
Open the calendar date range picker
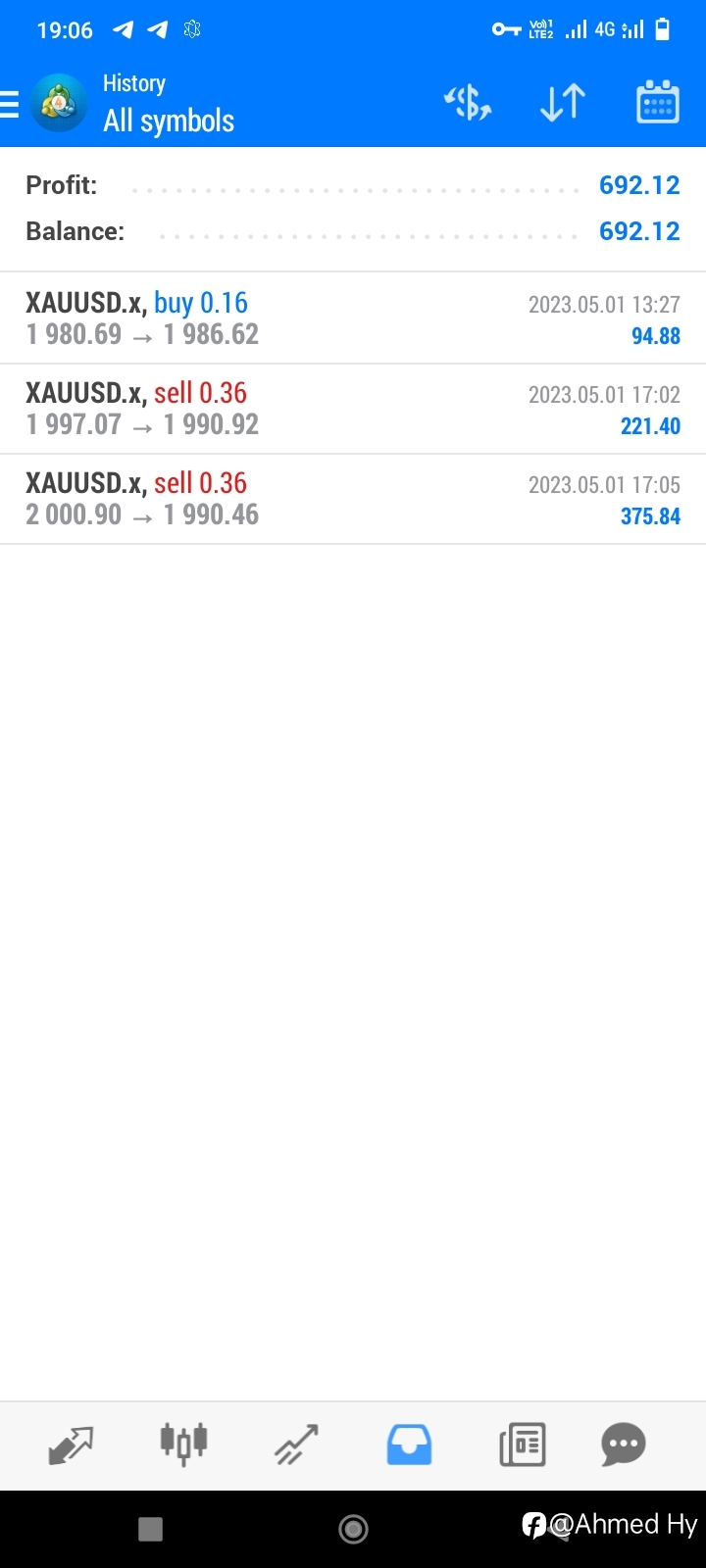pos(658,102)
